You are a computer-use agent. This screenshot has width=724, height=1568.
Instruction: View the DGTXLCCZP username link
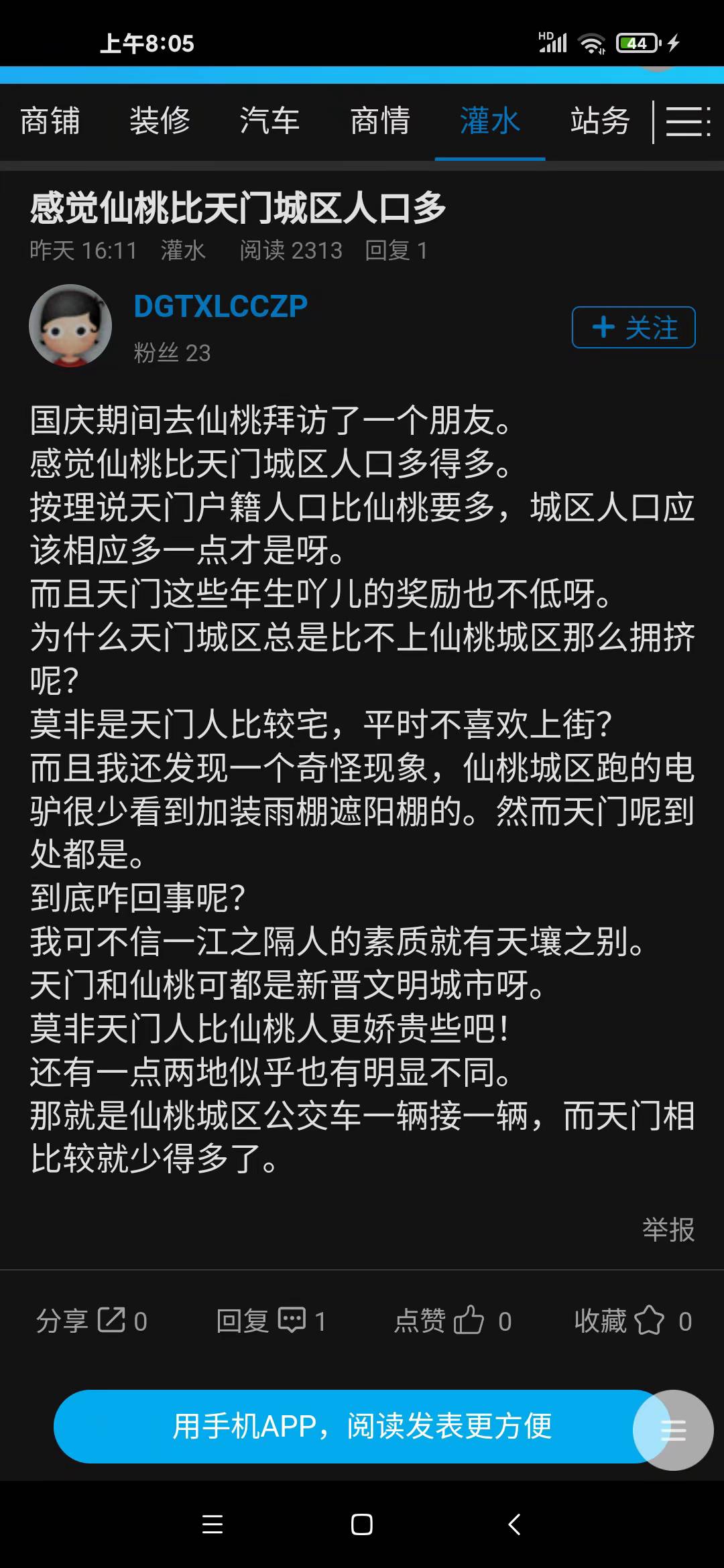click(x=221, y=307)
